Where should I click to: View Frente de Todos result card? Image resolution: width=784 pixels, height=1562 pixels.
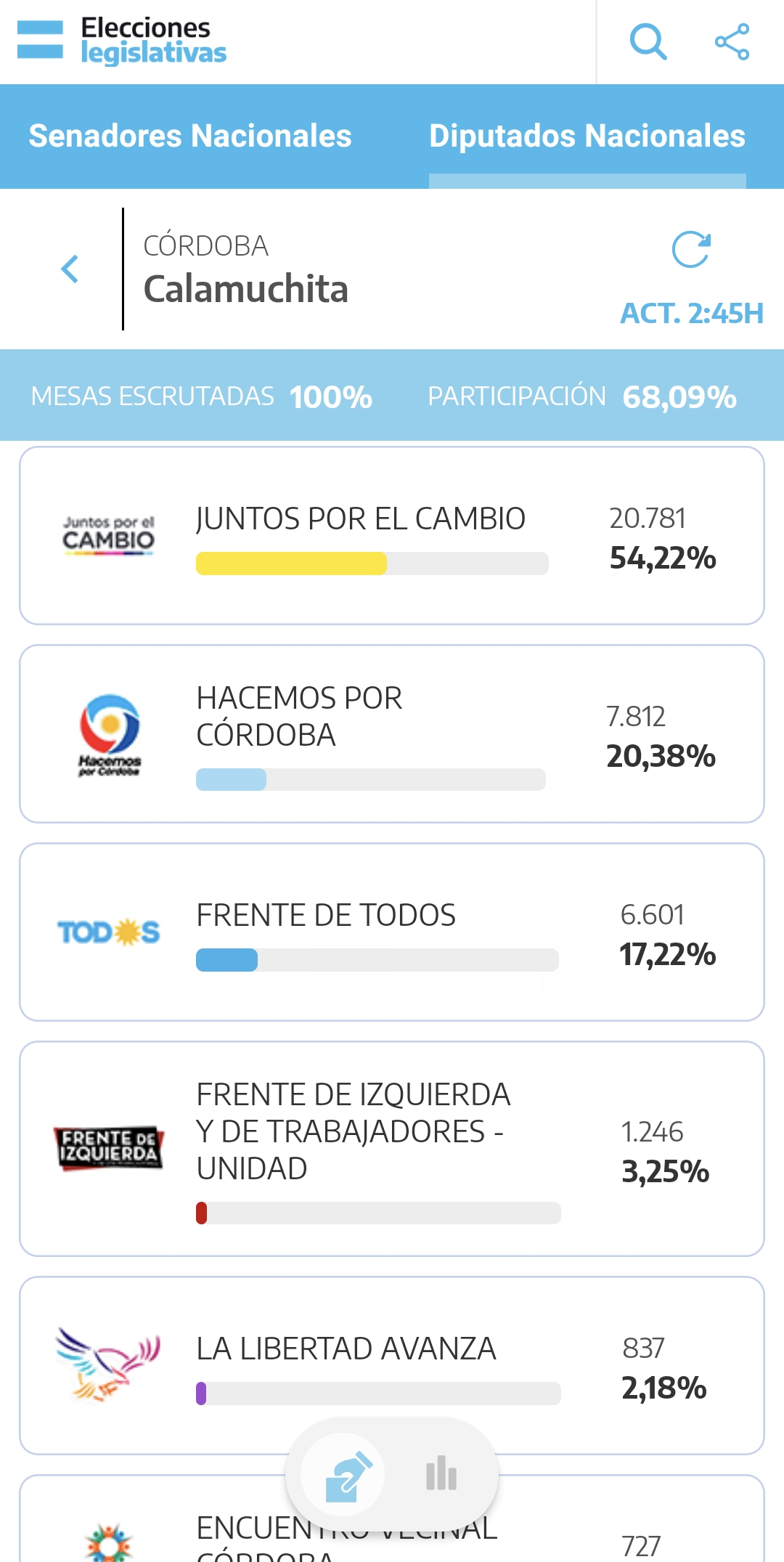coord(392,932)
